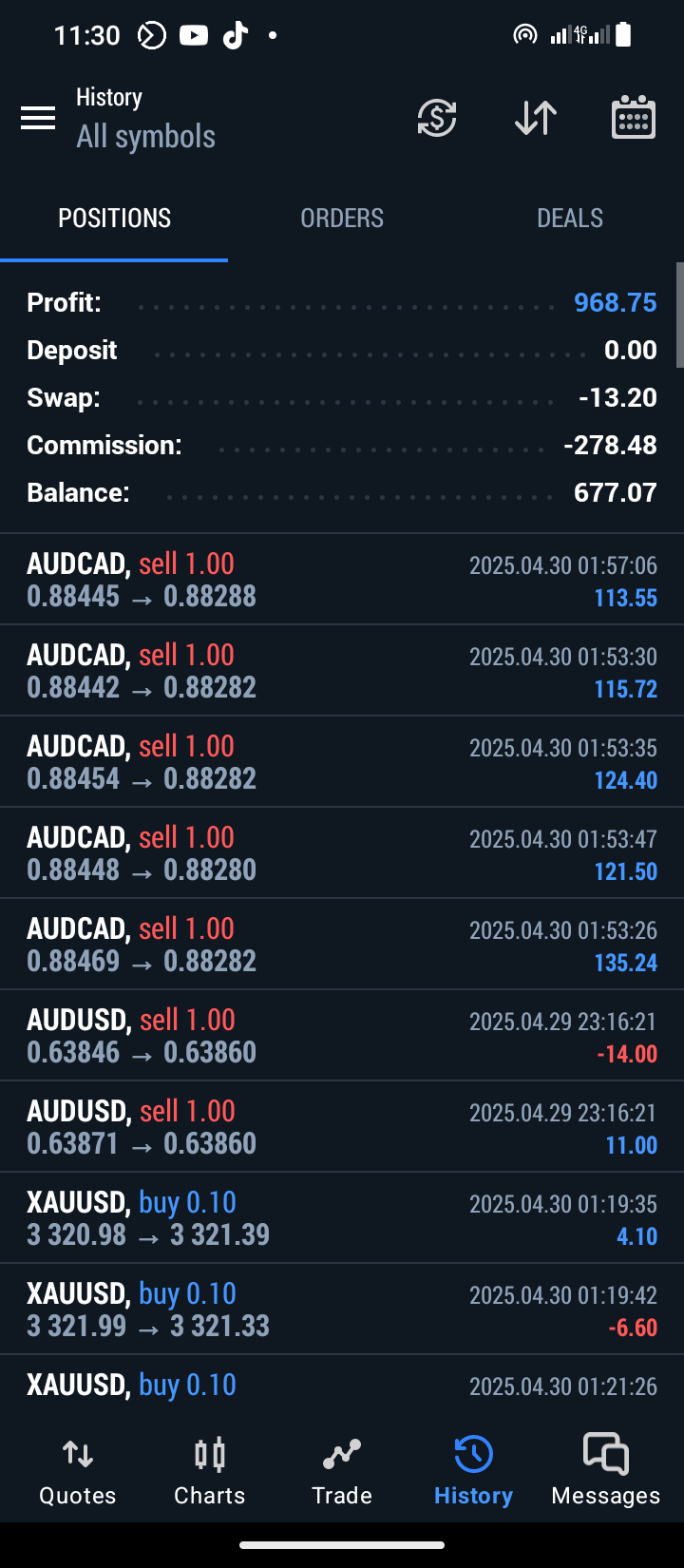This screenshot has height=1568, width=684.
Task: Open XAUUSD position with profit 4.10
Action: (342, 1218)
